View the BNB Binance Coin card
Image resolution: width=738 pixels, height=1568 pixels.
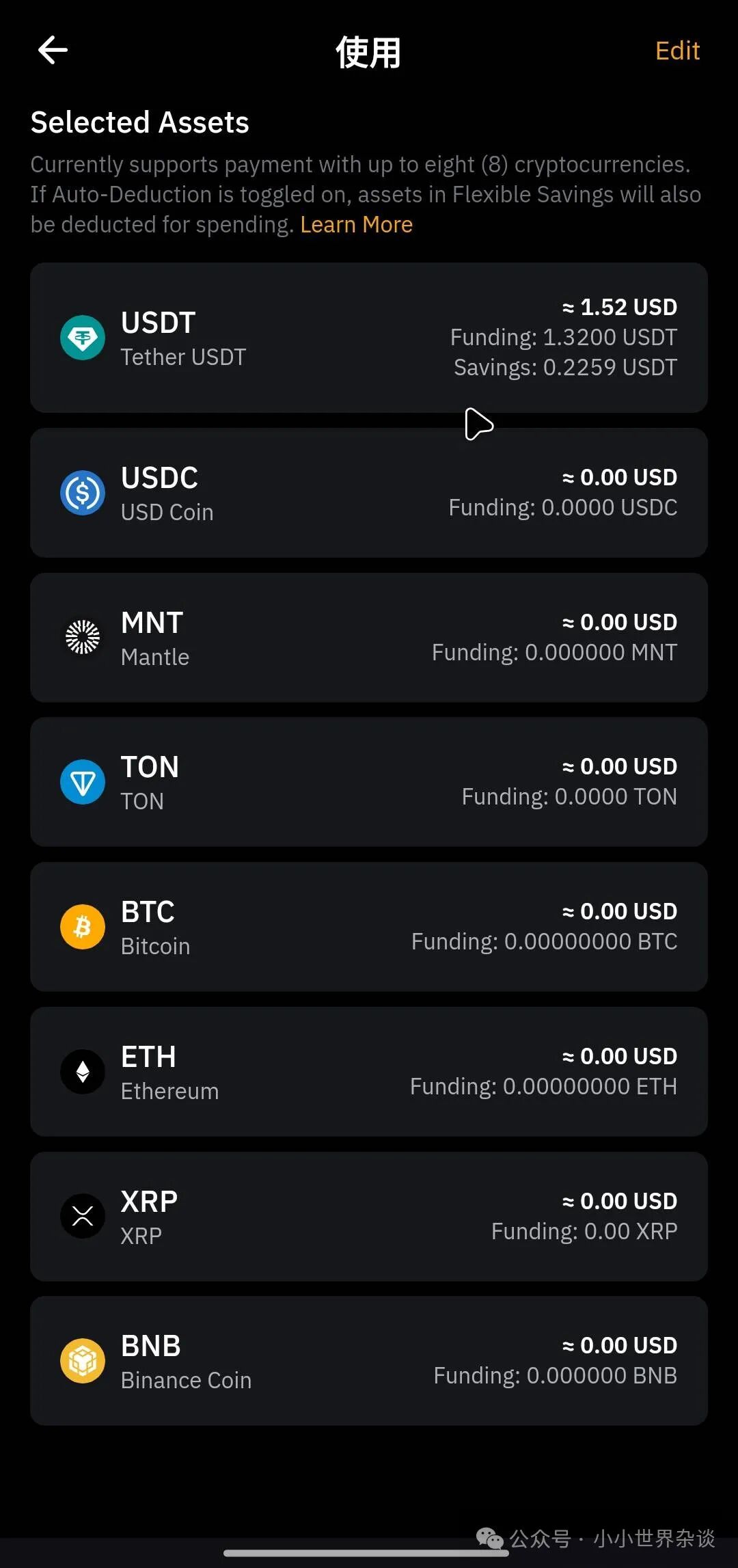[x=369, y=1361]
